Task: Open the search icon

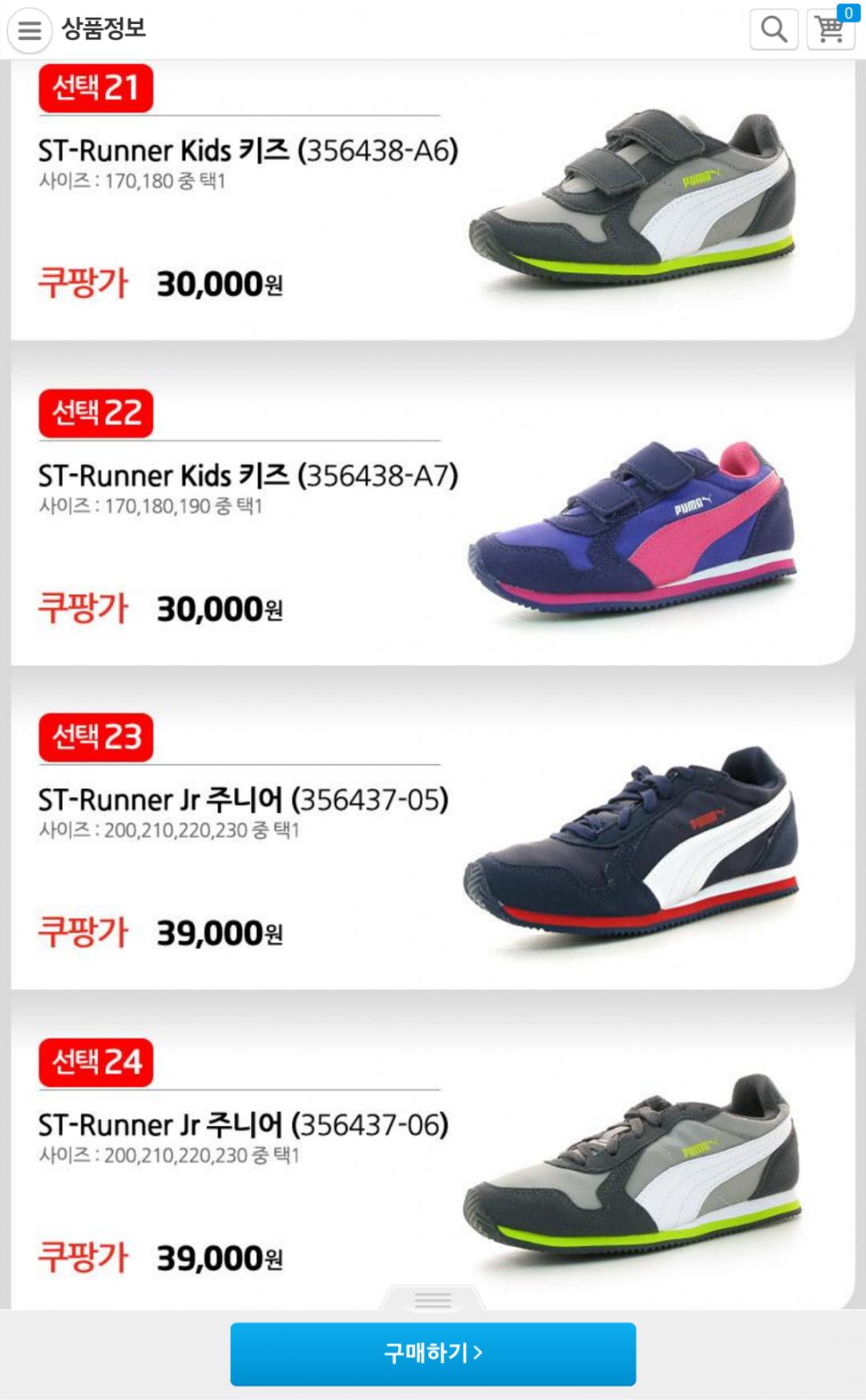Action: click(773, 30)
